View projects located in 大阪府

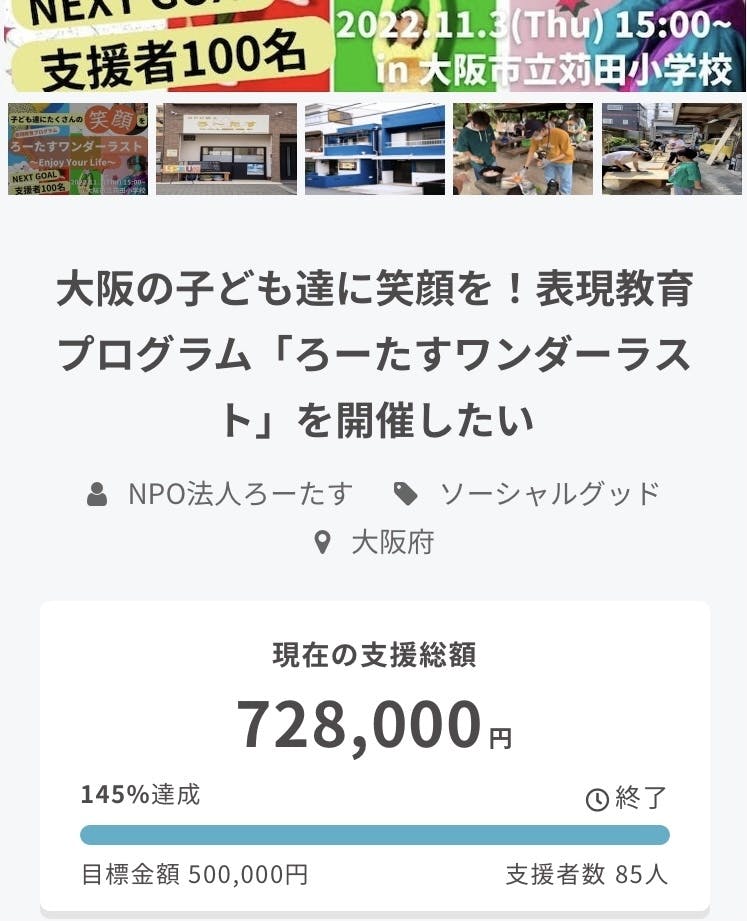tap(392, 542)
